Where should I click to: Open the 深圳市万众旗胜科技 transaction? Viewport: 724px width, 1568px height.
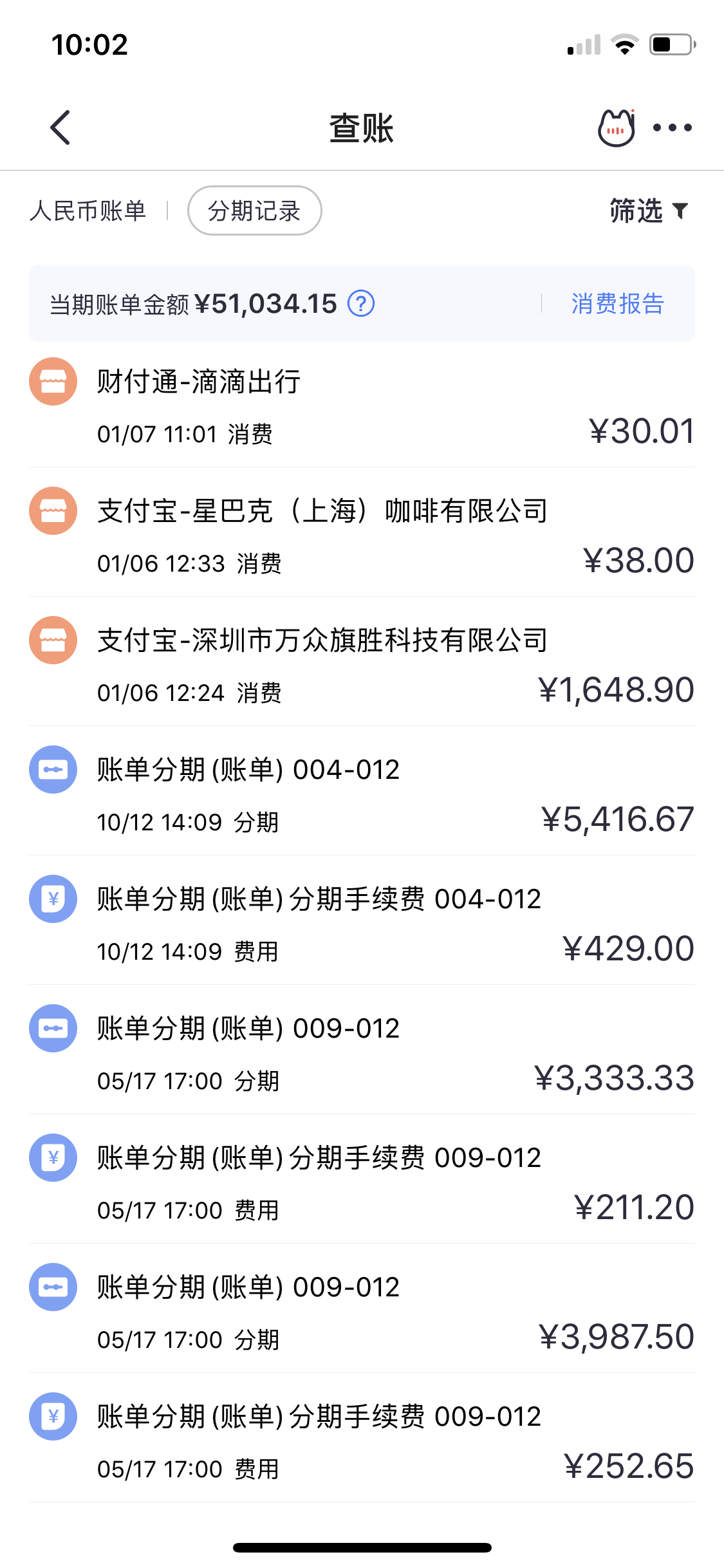pos(362,664)
